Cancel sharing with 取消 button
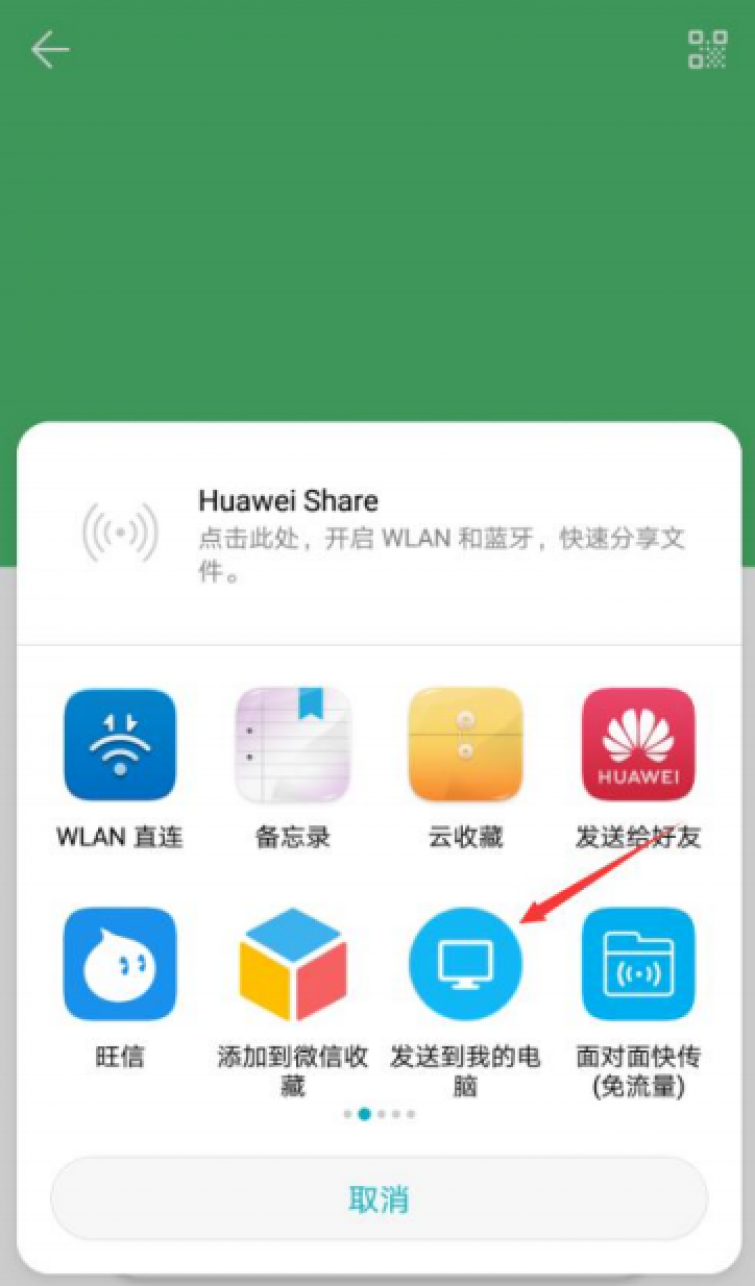Image resolution: width=755 pixels, height=1286 pixels. coord(378,1199)
